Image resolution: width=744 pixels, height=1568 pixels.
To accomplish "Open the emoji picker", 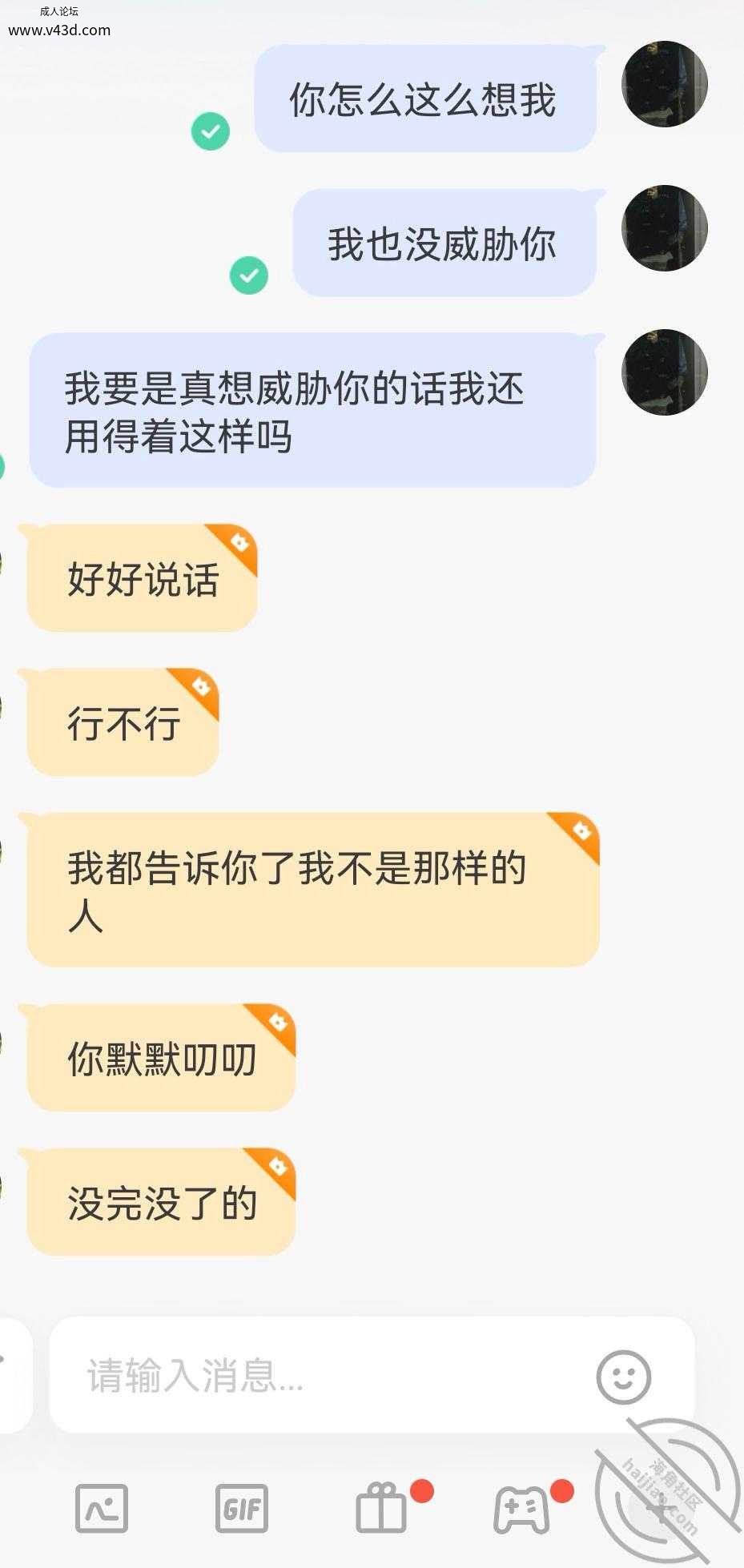I will click(x=623, y=1377).
